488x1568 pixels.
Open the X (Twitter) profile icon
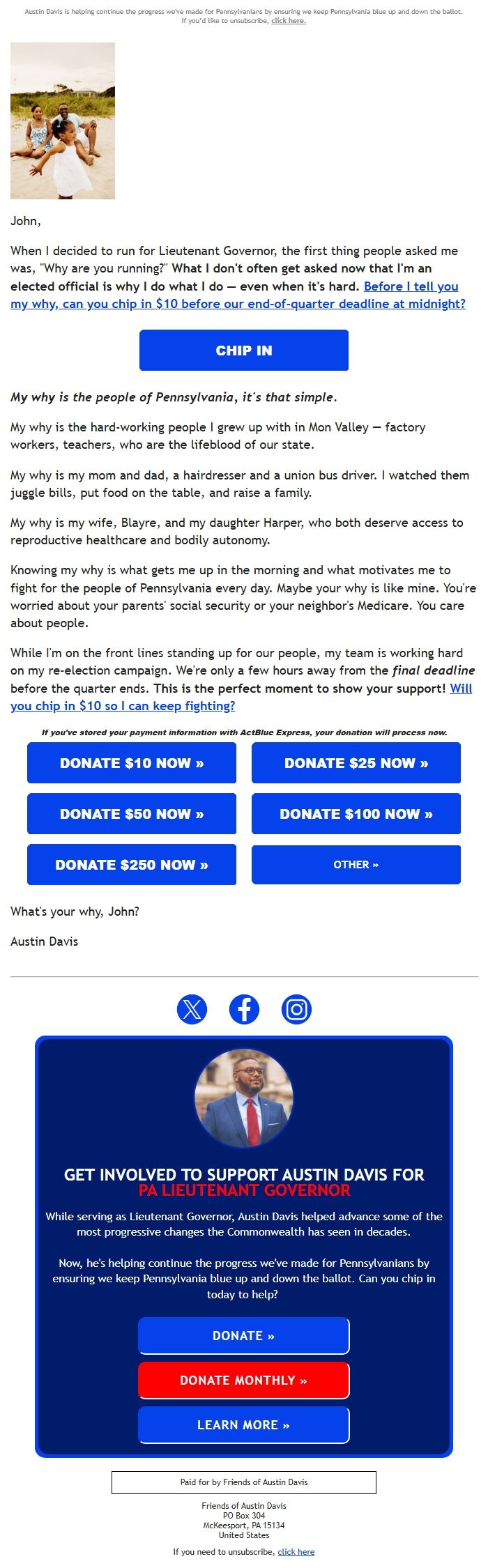(192, 1009)
